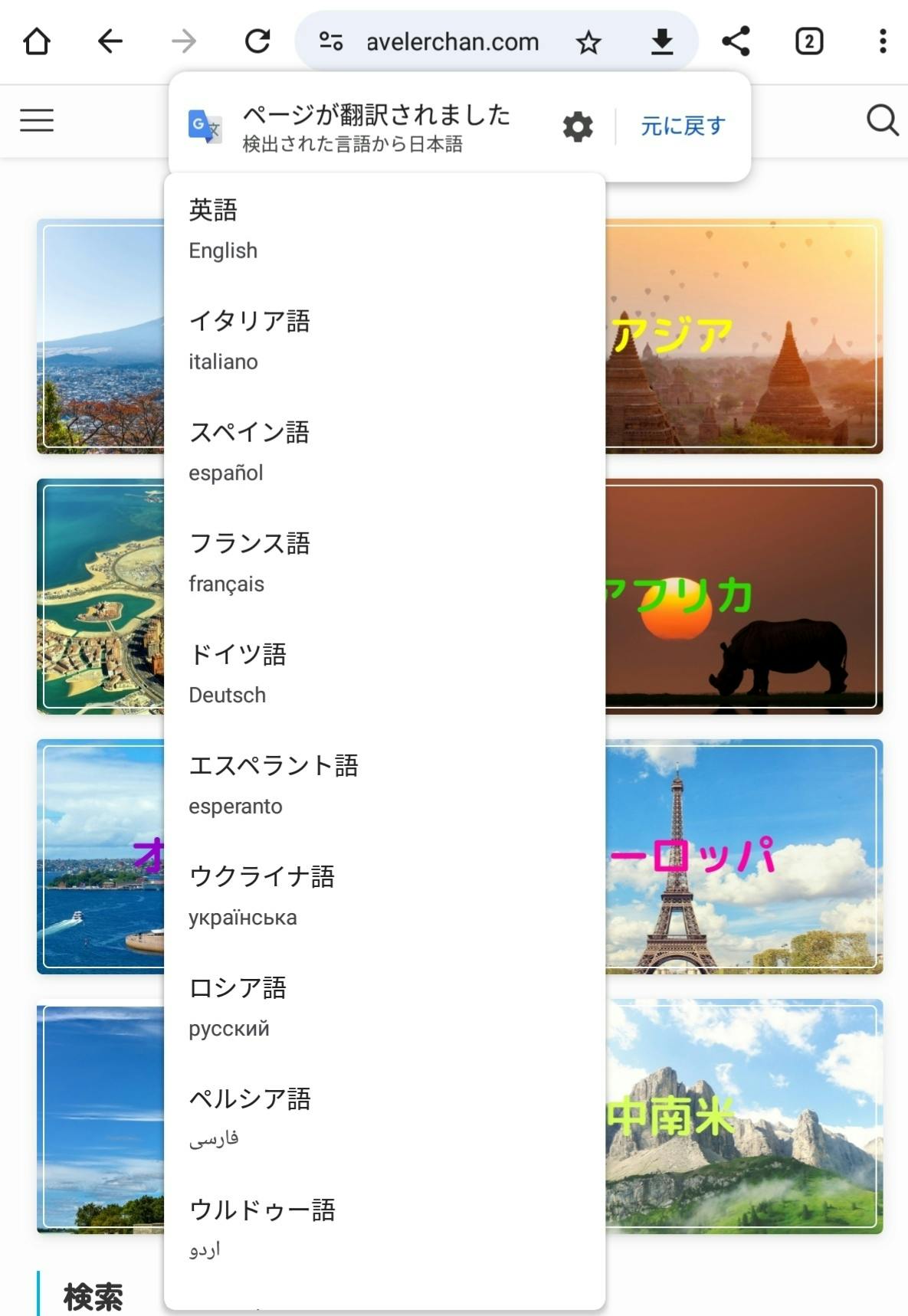Pick スペイン語 español
Screen dimensions: 908x1316
[x=385, y=452]
